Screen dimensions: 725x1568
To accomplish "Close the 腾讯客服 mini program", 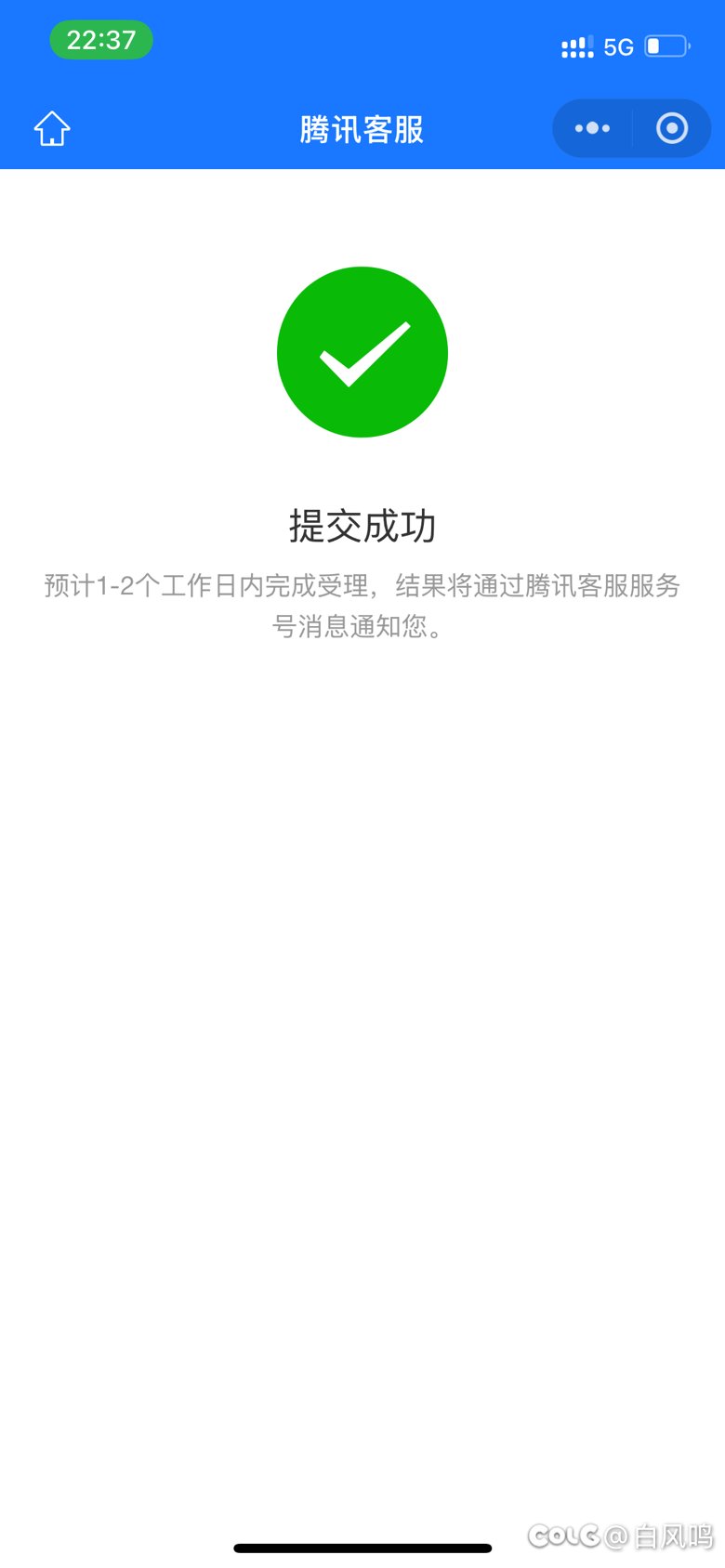I will [672, 128].
